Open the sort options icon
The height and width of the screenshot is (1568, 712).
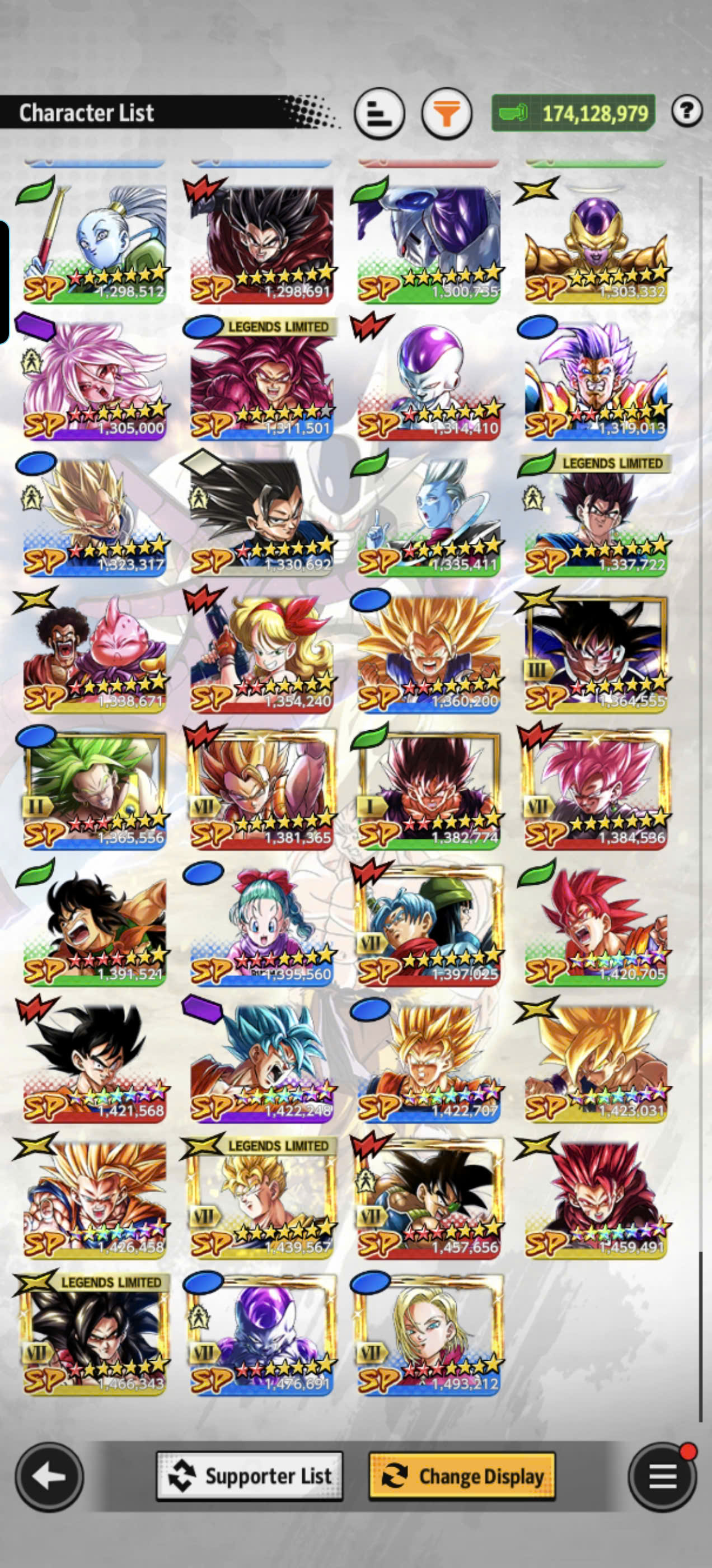[x=379, y=113]
